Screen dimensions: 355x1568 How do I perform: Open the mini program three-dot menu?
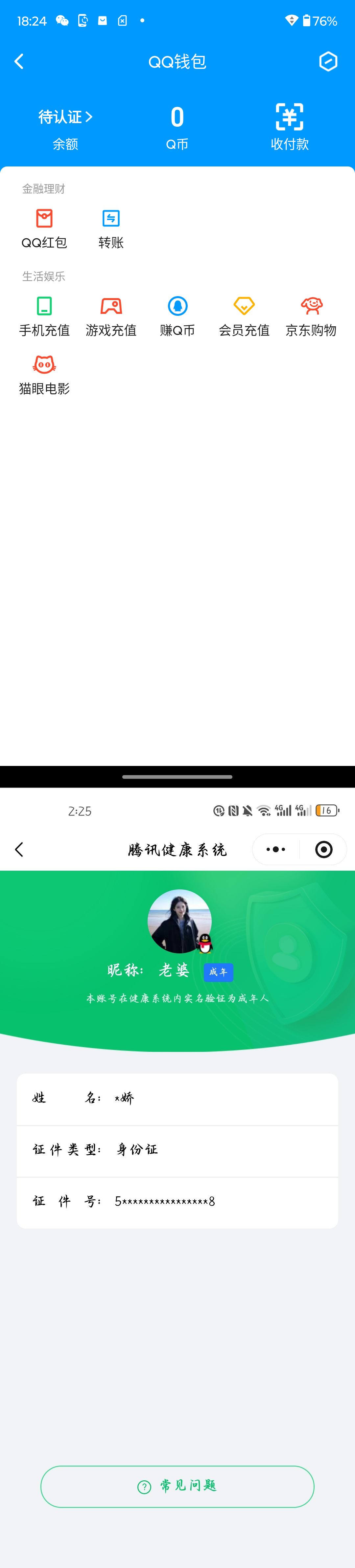[276, 849]
